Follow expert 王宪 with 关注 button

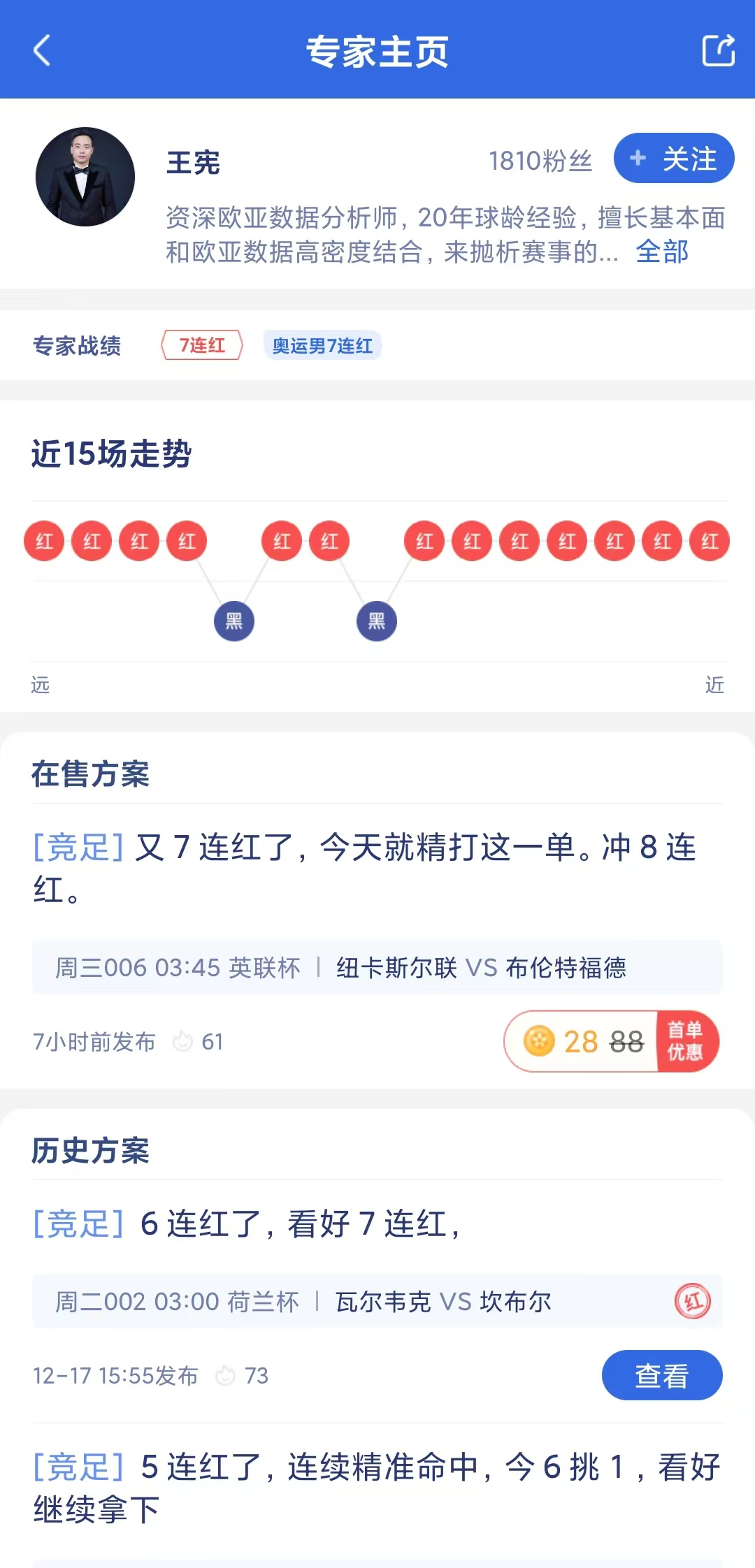click(673, 159)
